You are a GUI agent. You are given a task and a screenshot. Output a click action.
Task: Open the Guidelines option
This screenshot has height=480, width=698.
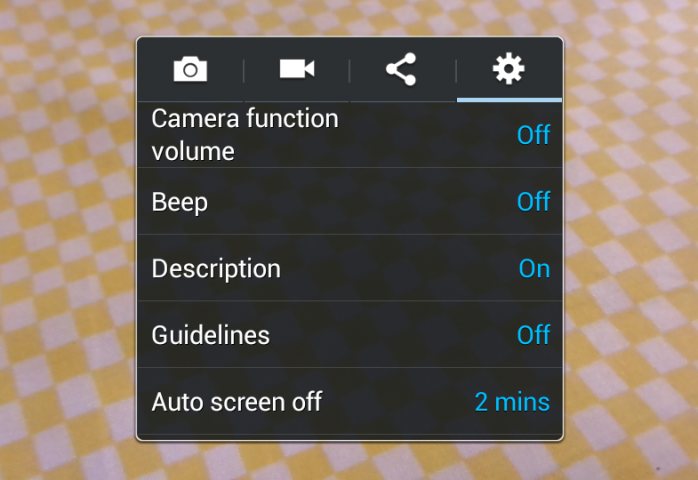(x=350, y=335)
